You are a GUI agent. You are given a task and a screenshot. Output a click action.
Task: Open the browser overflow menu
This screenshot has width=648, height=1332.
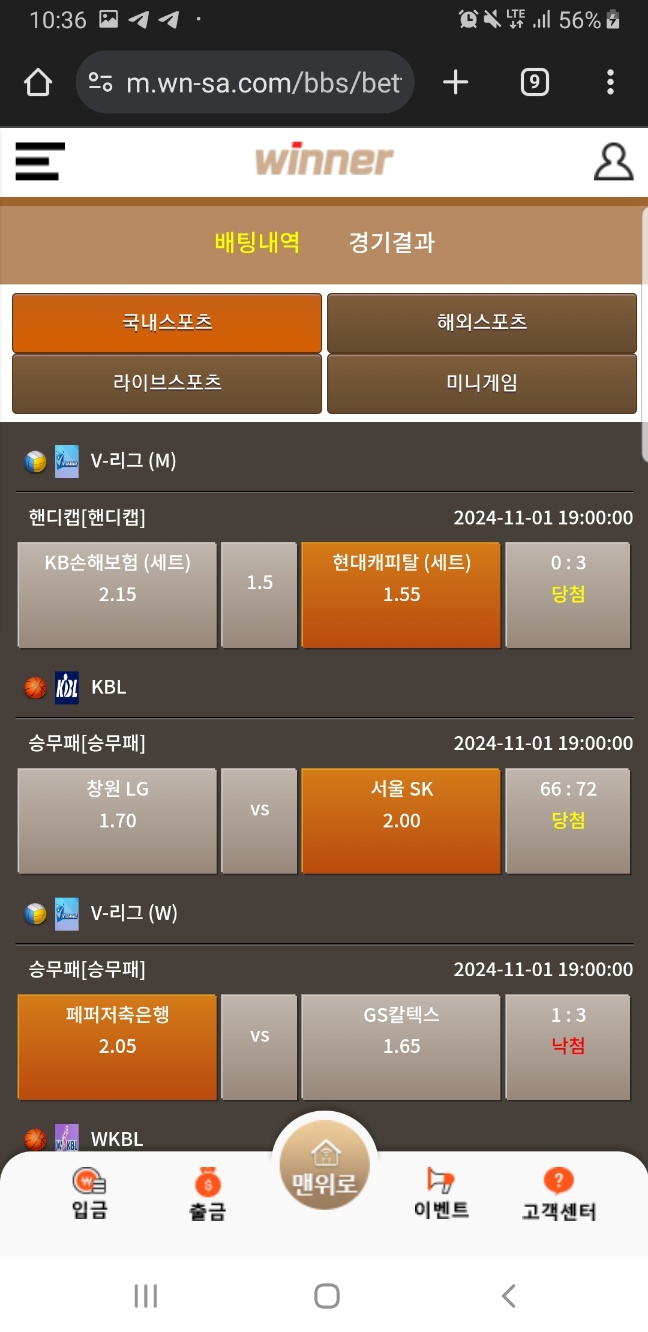(610, 82)
